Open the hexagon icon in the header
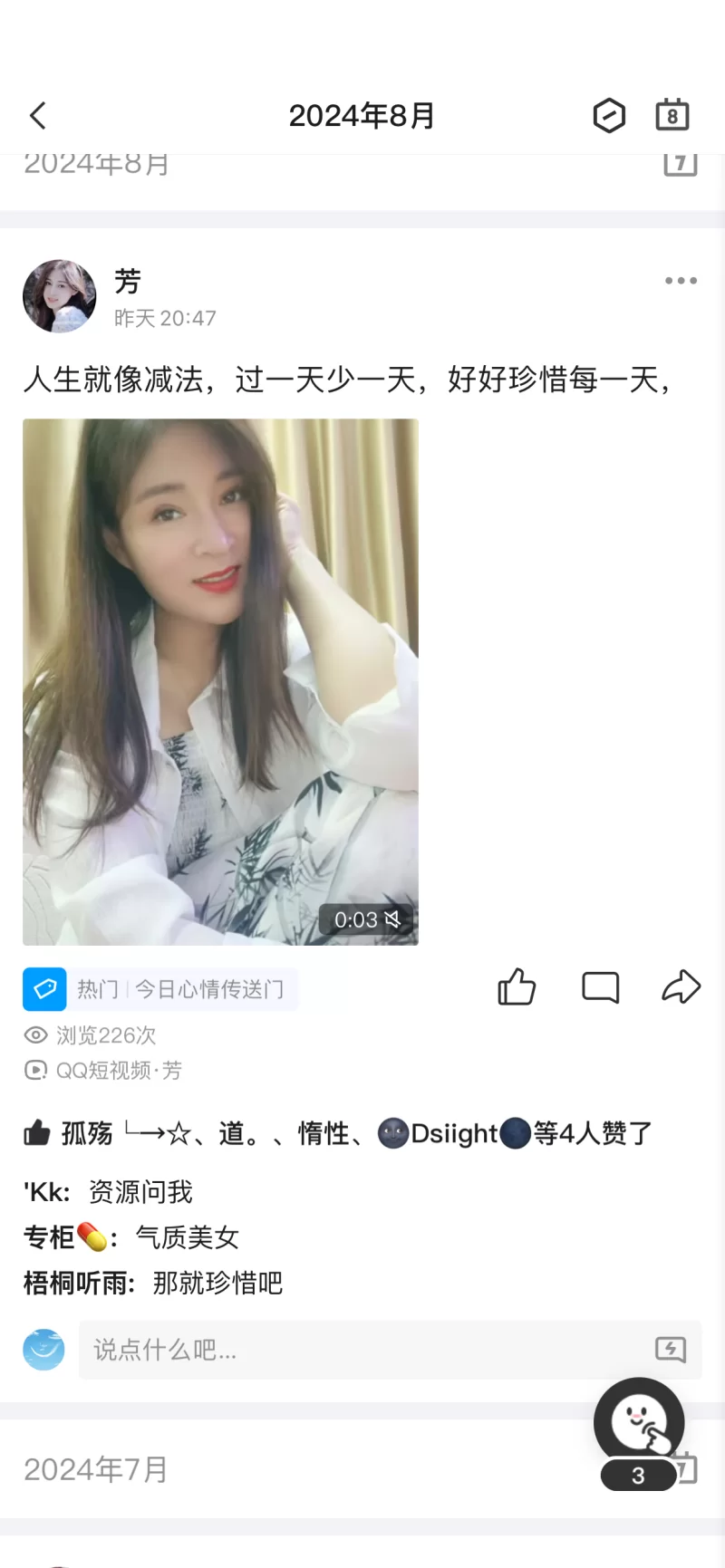 (609, 116)
